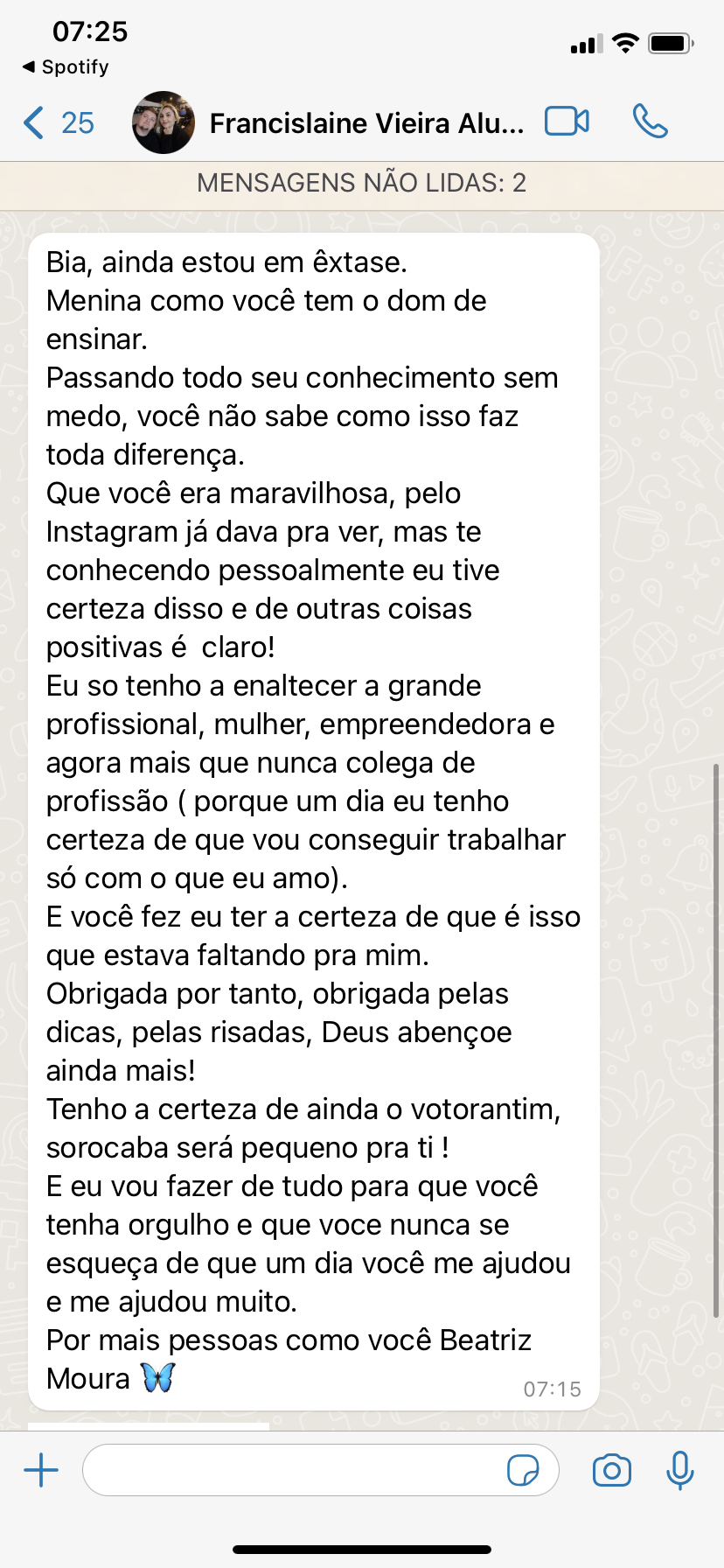
Task: Start a video call with Francislaine
Action: [x=567, y=122]
